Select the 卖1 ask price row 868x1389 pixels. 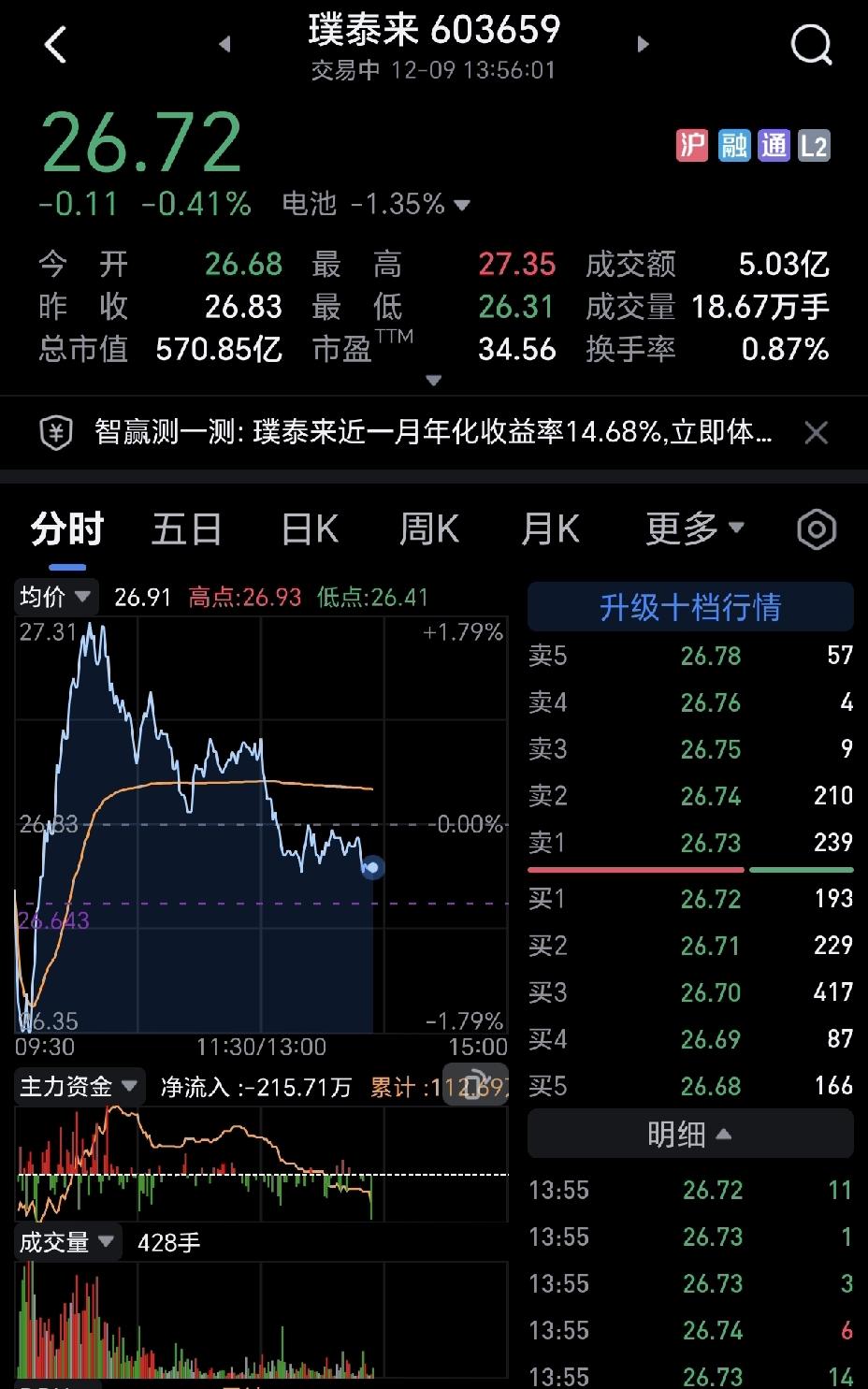coord(689,843)
